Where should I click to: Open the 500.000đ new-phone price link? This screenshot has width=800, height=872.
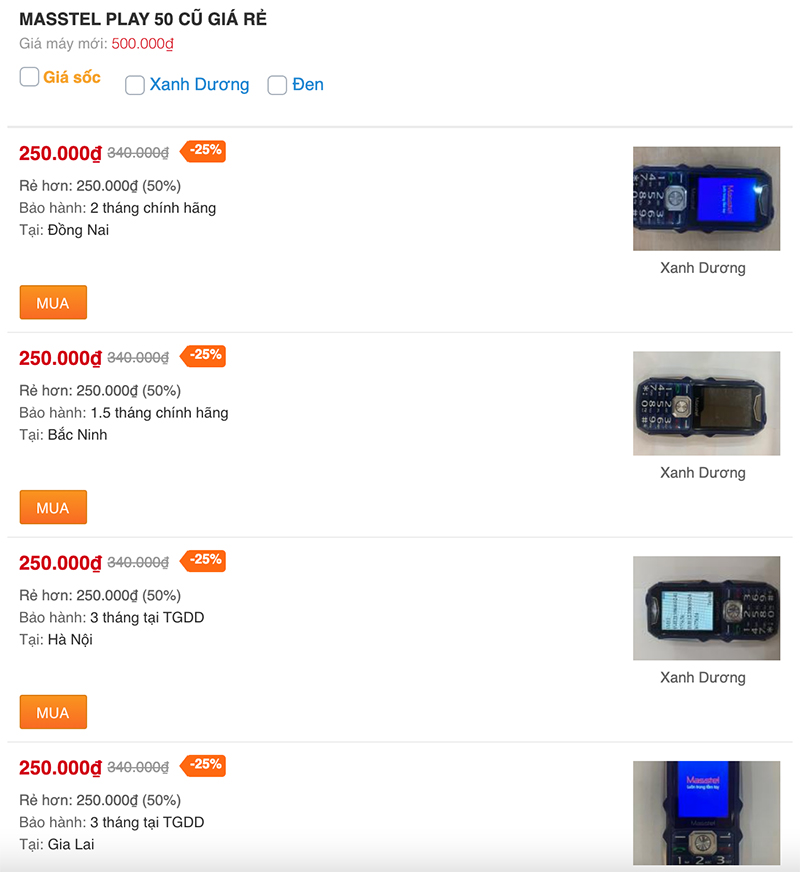pyautogui.click(x=141, y=44)
